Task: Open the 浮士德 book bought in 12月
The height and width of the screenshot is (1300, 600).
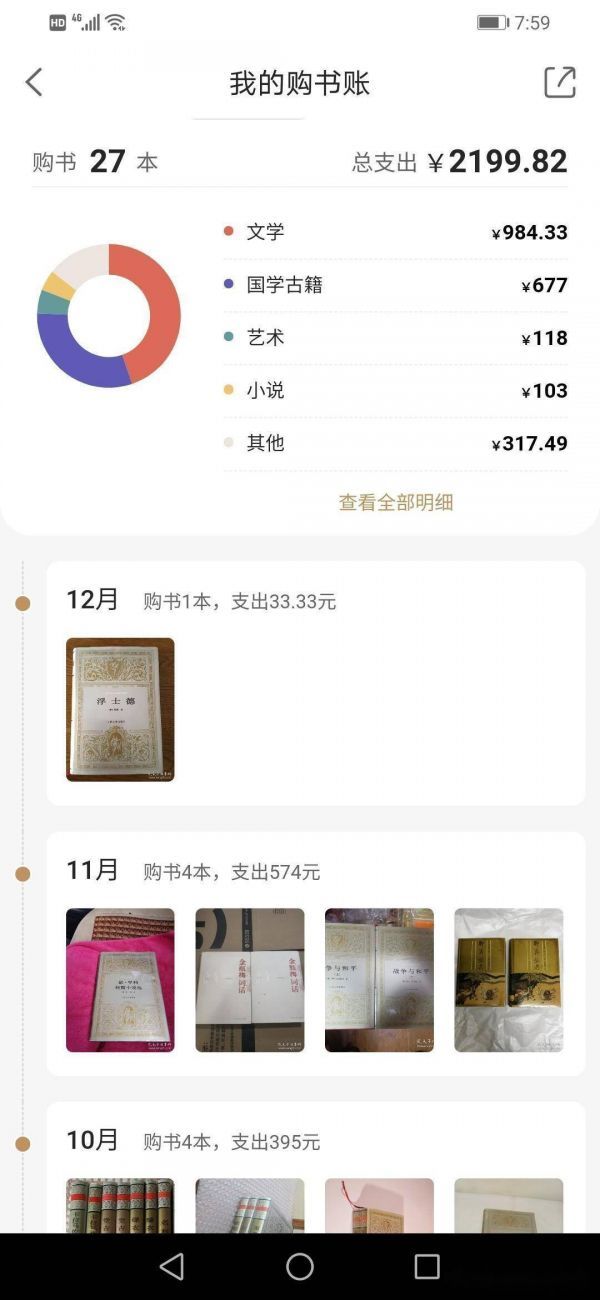Action: point(120,709)
